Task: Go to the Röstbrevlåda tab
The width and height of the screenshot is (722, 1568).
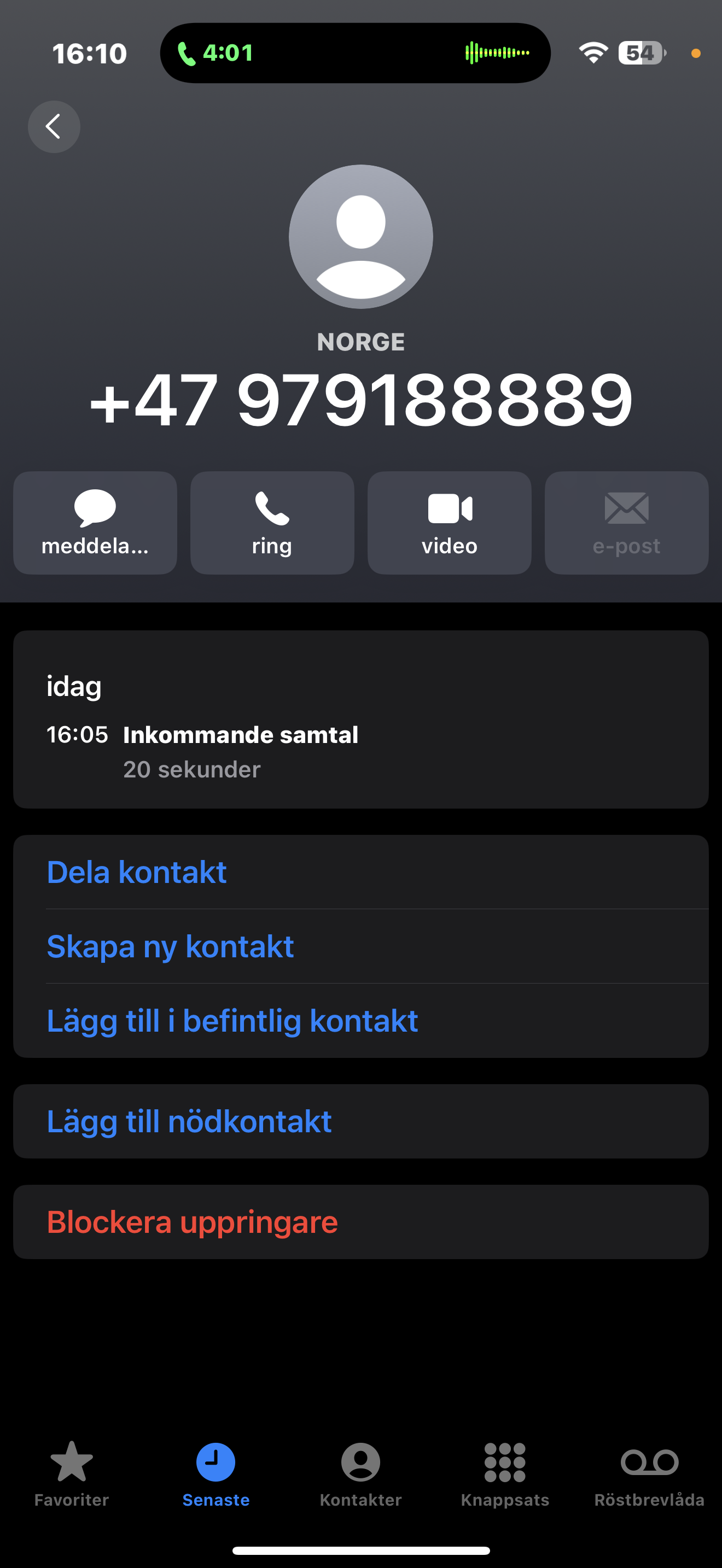Action: (649, 1473)
